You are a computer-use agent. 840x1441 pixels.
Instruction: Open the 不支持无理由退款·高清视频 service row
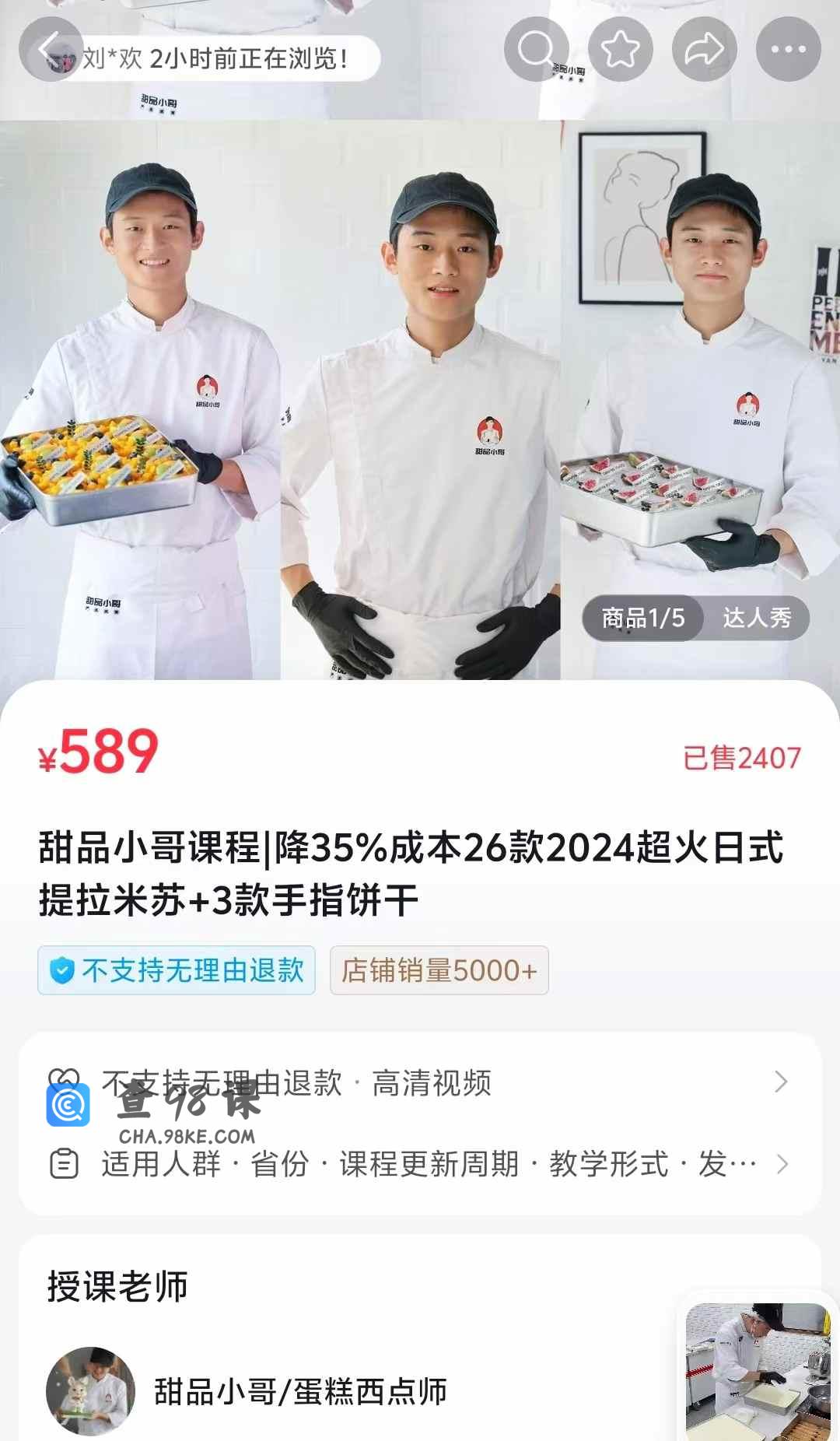tap(420, 1082)
